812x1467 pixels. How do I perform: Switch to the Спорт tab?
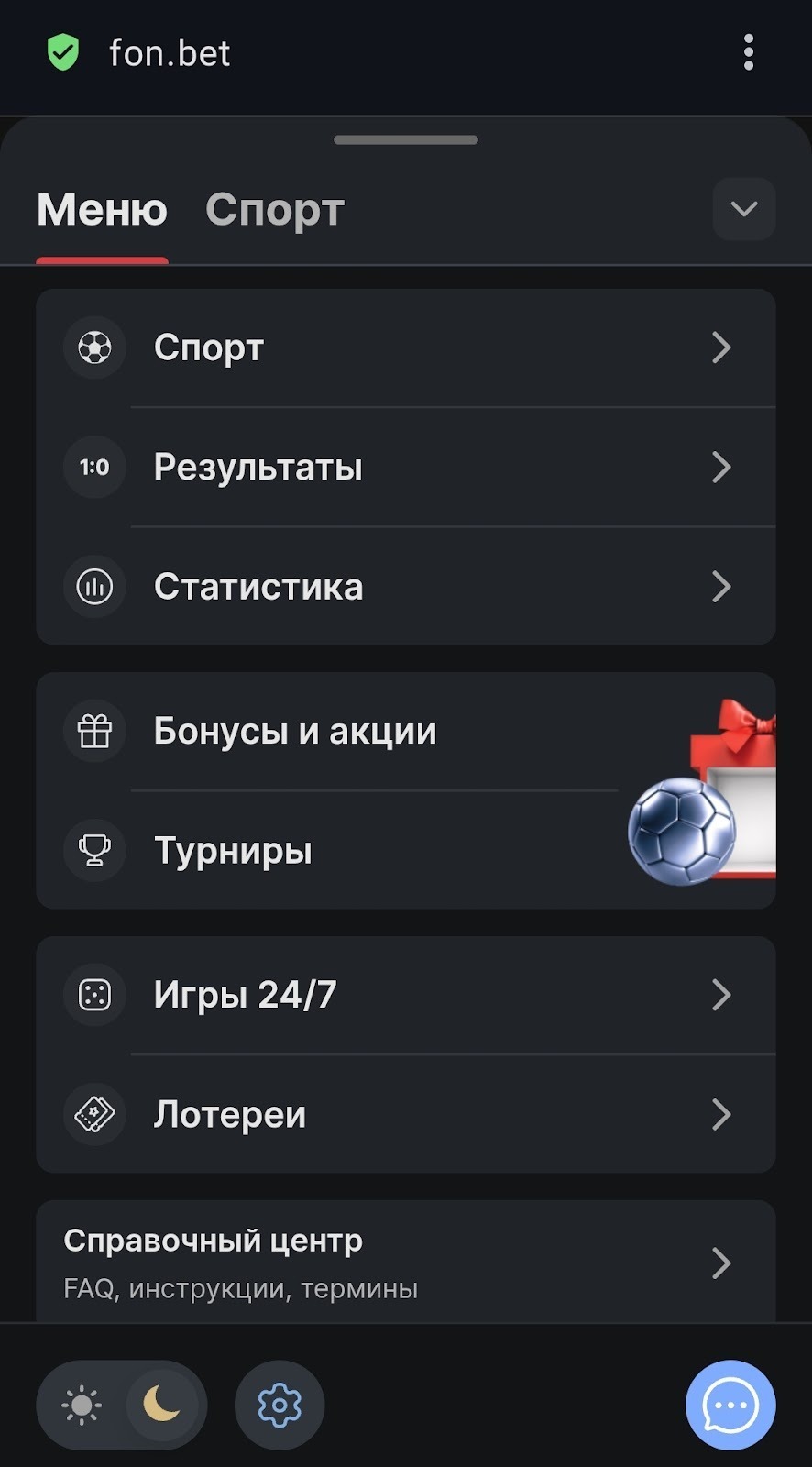[274, 209]
